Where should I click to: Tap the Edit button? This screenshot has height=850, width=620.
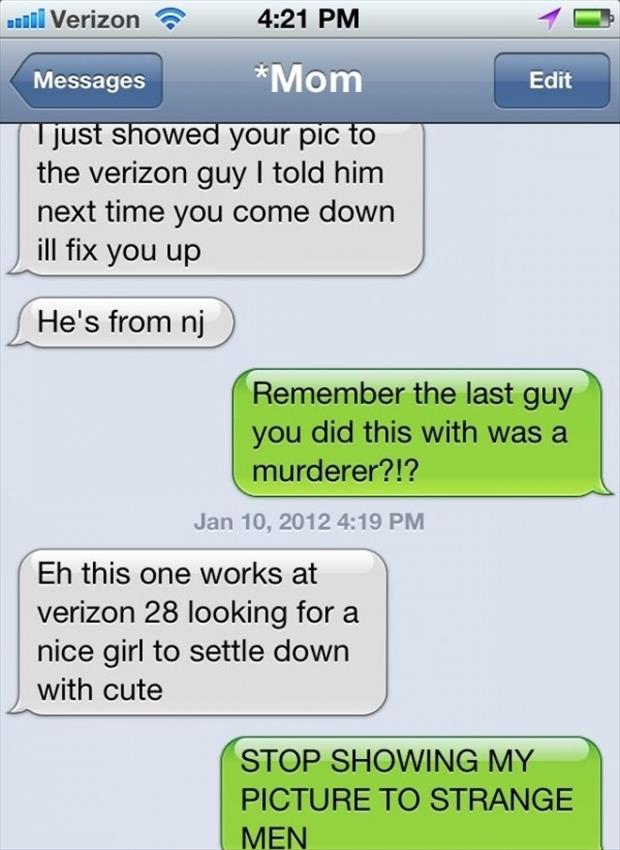point(551,81)
